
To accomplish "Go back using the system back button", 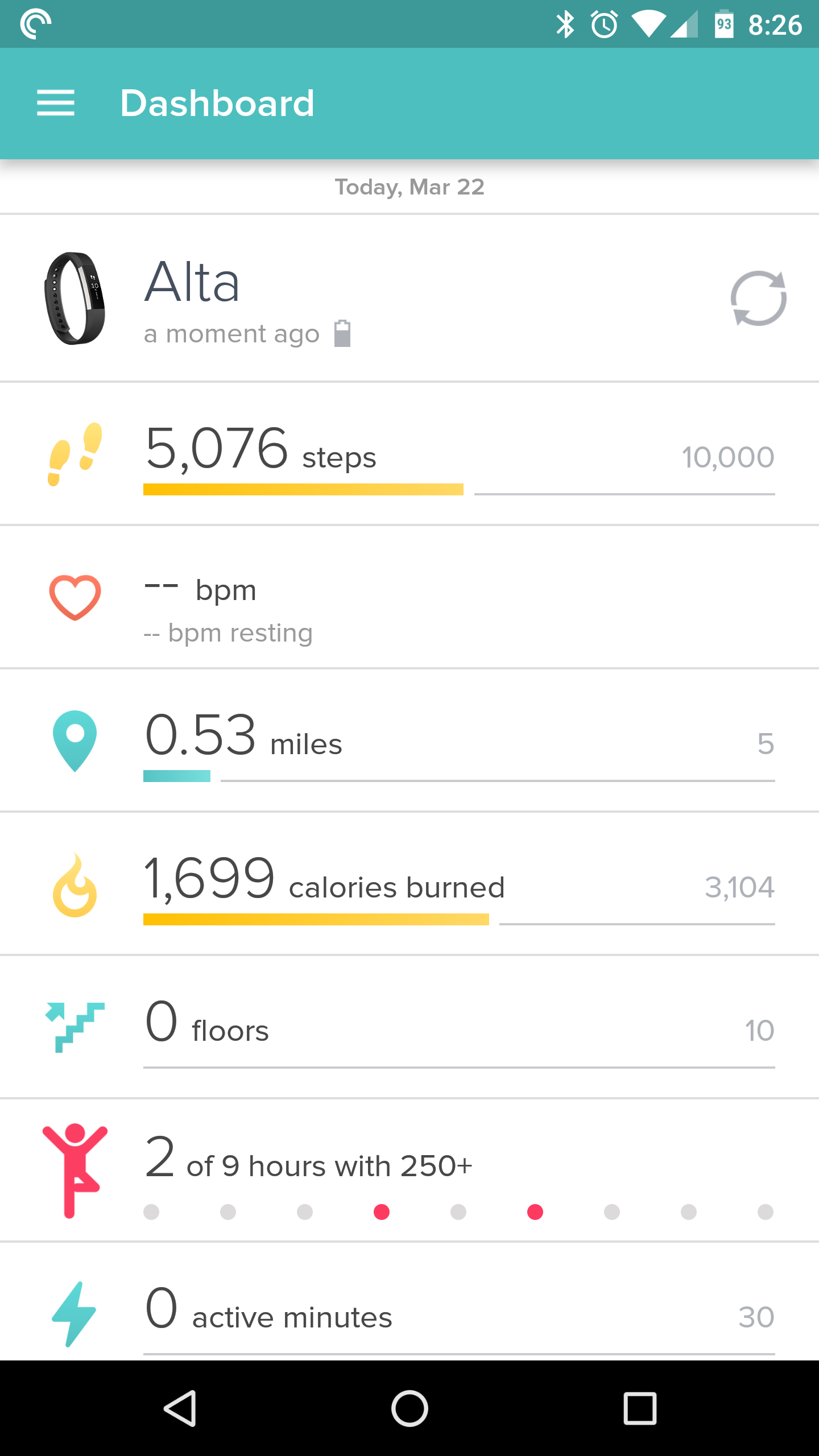I will (180, 1408).
